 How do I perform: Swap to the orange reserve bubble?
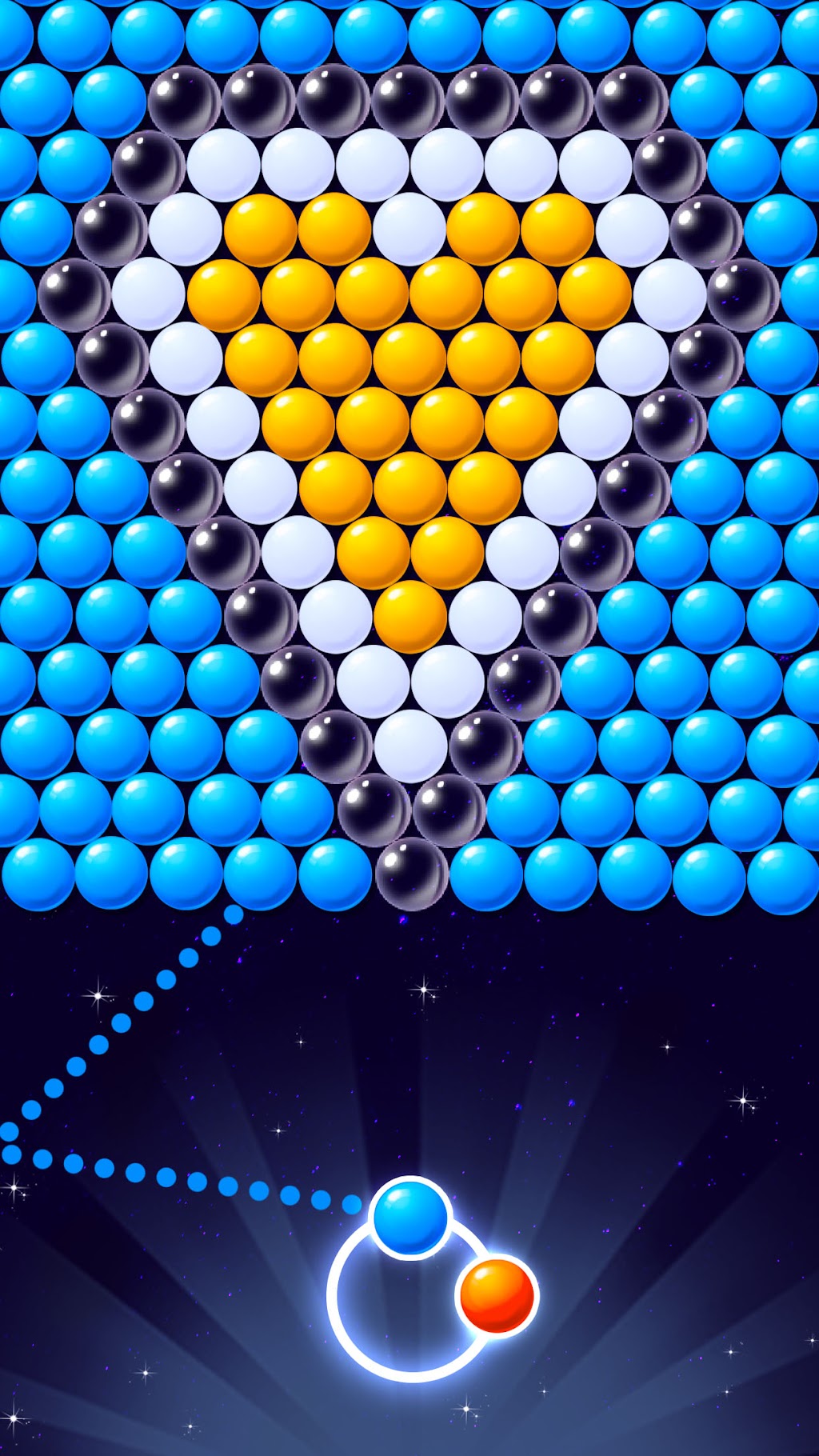coord(496,1295)
